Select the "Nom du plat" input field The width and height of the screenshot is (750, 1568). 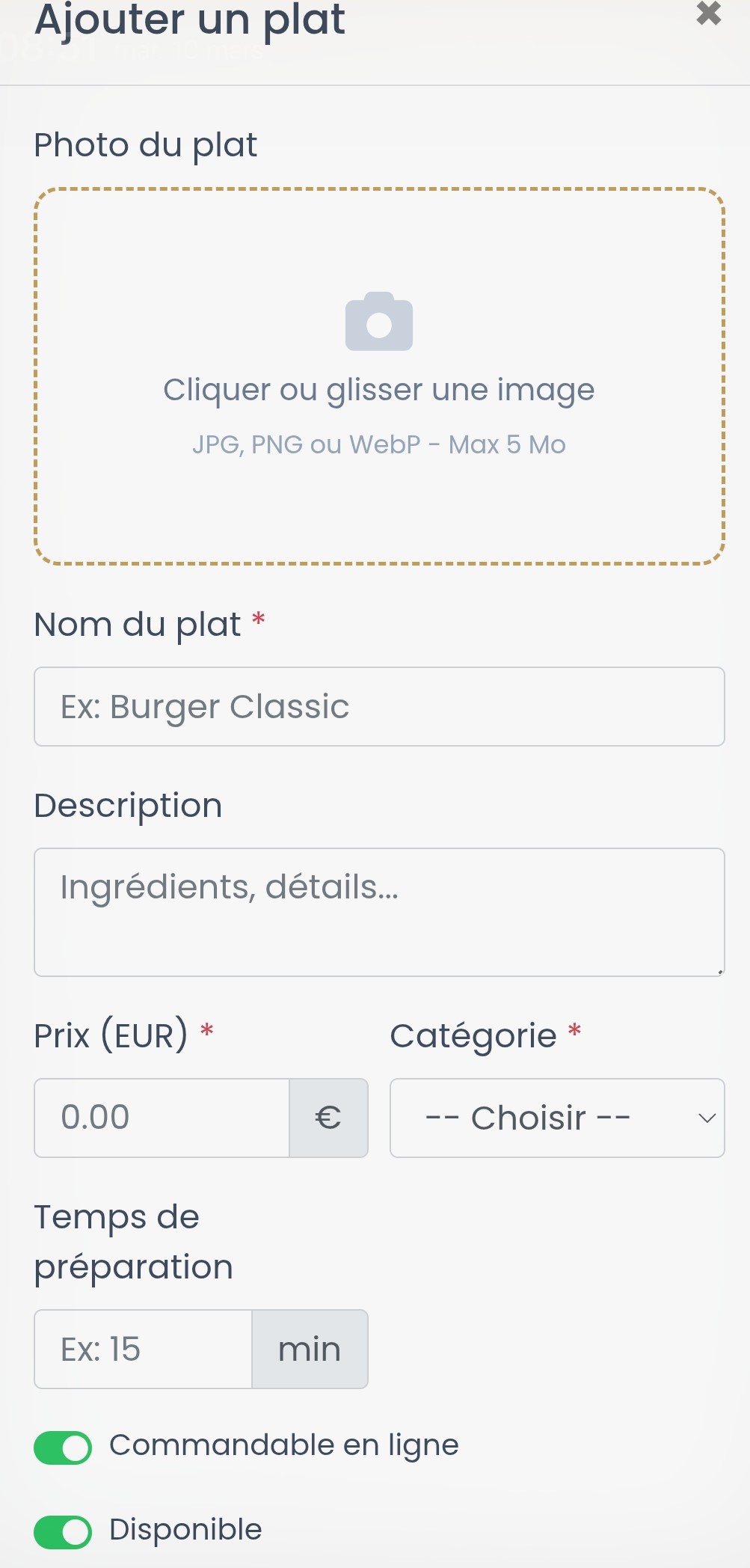click(379, 706)
